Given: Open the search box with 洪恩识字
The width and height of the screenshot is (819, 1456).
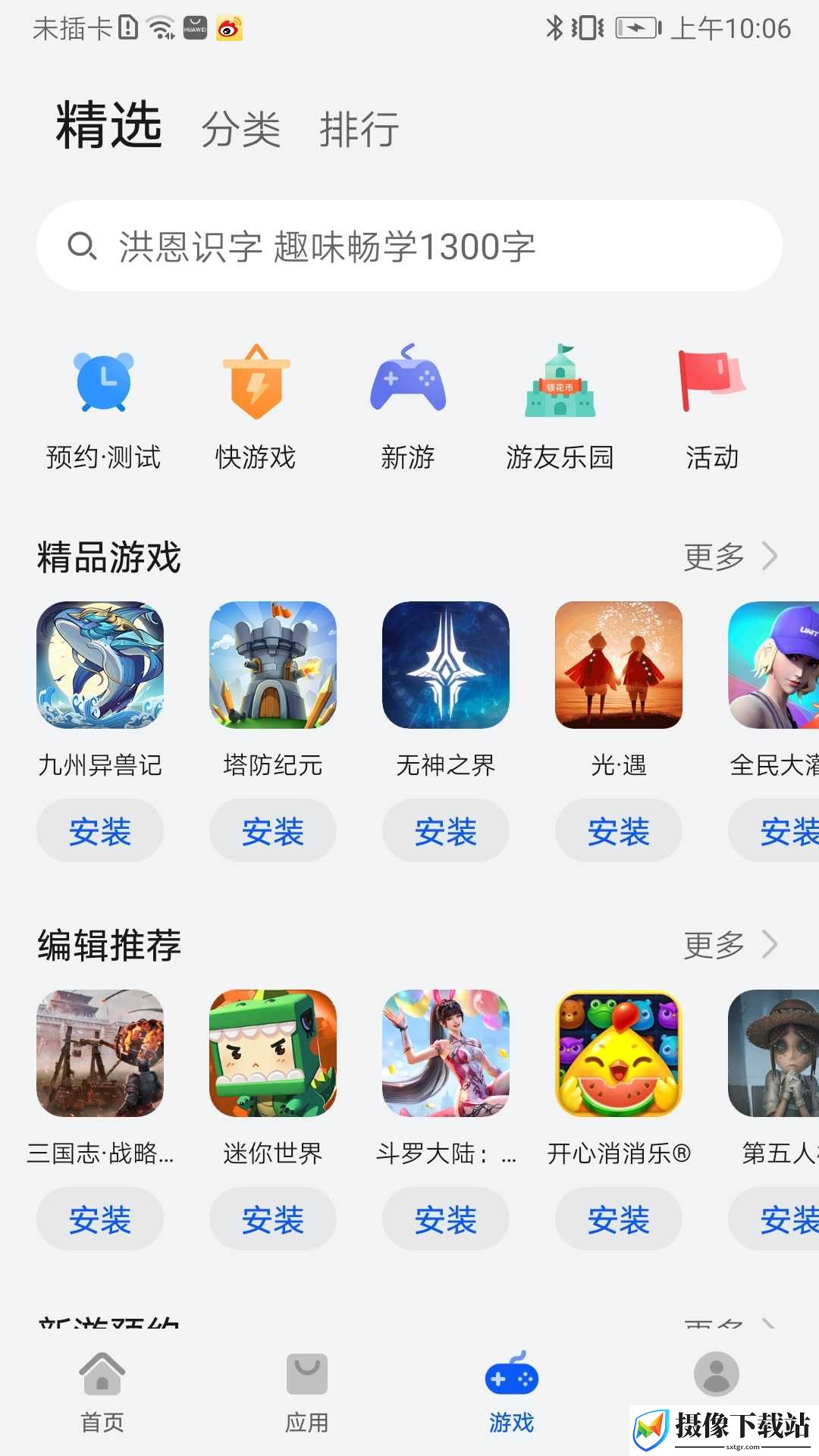Looking at the screenshot, I should click(x=409, y=246).
